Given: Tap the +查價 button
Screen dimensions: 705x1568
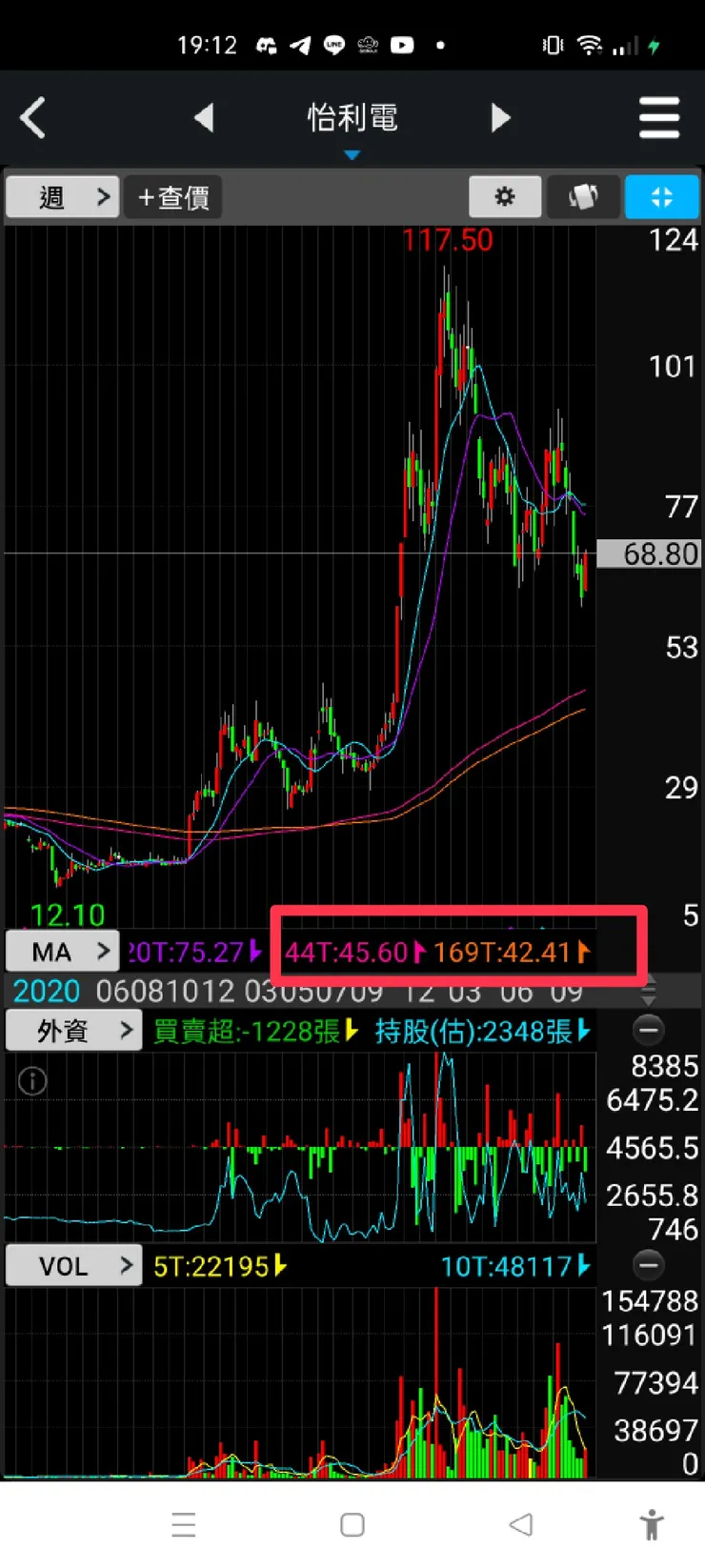Looking at the screenshot, I should tap(173, 197).
